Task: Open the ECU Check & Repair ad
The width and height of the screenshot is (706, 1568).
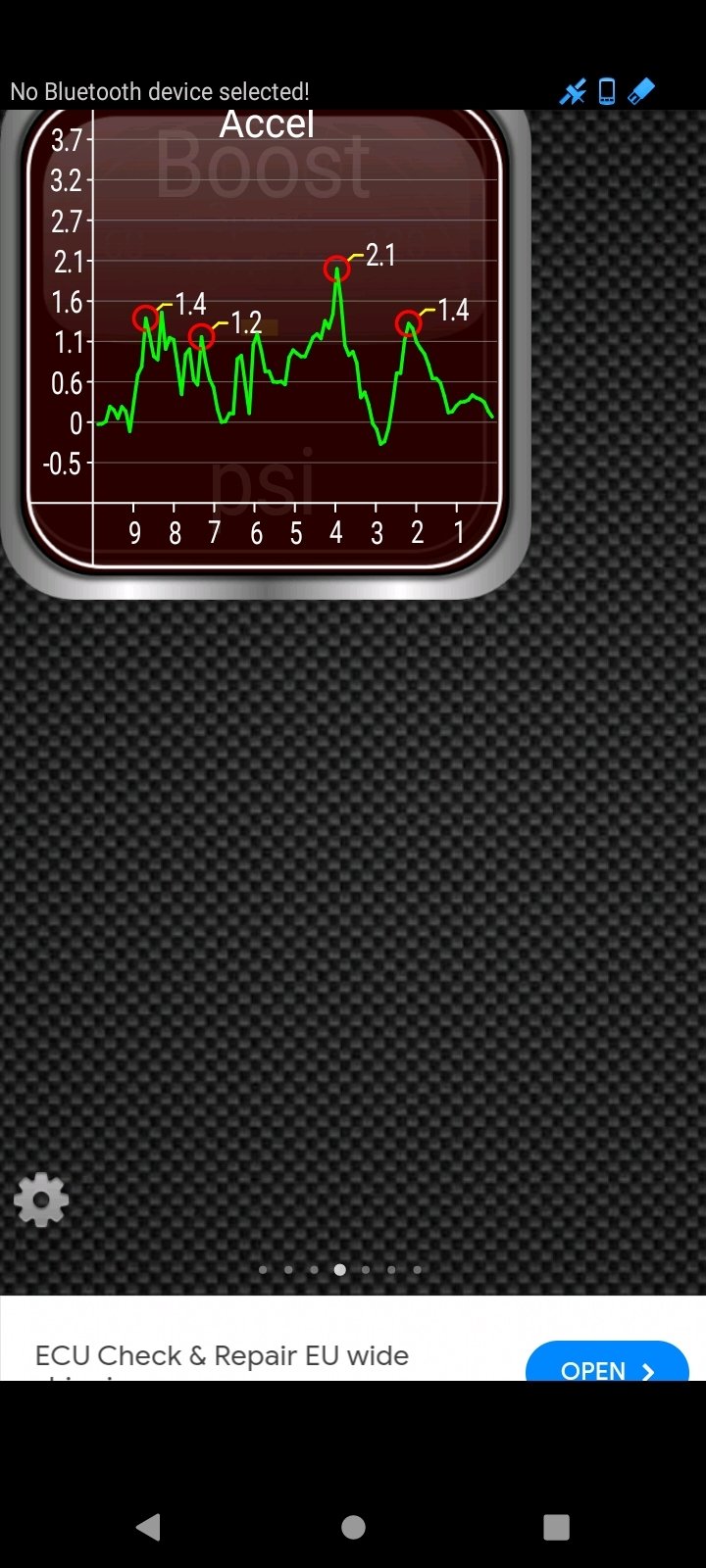Action: 606,1366
